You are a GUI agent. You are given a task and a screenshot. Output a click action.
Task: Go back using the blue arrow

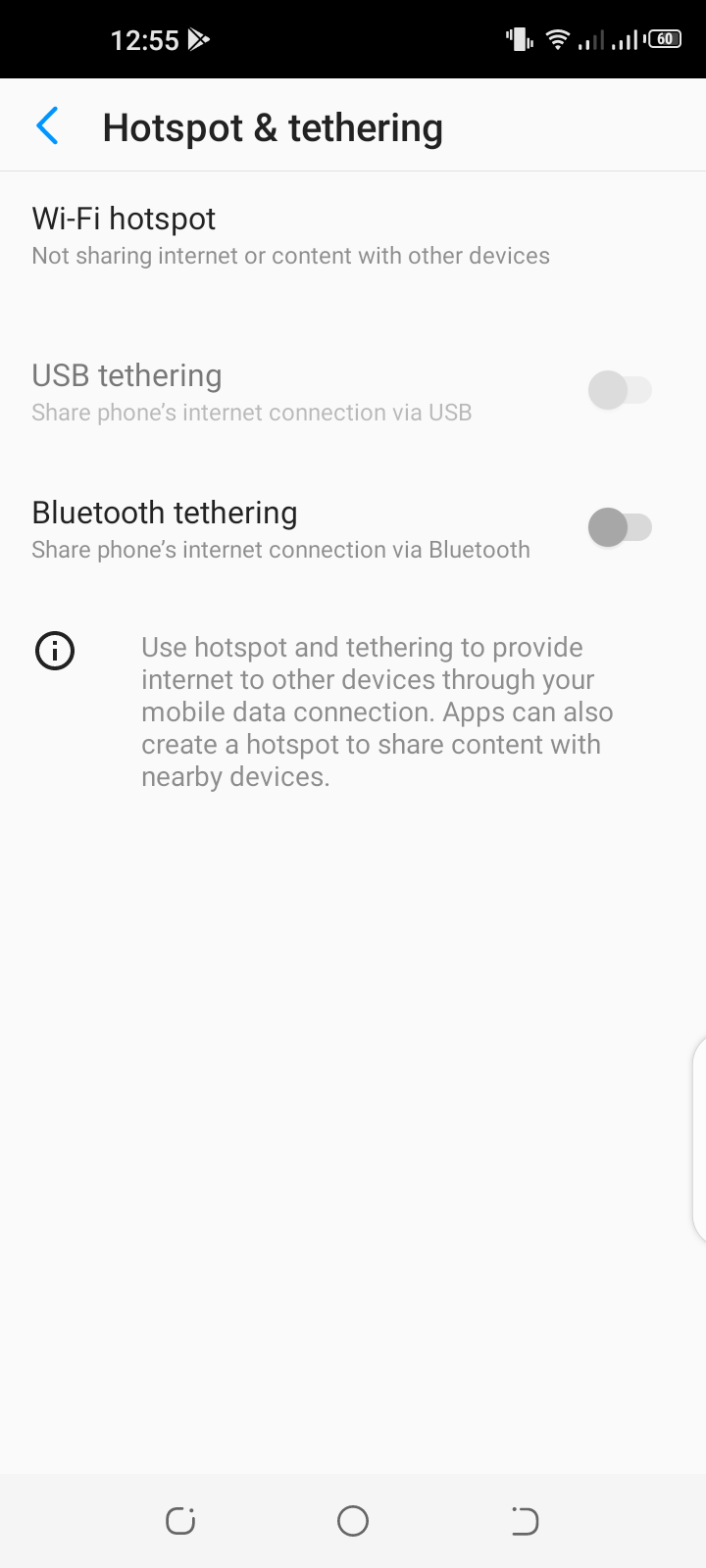47,126
